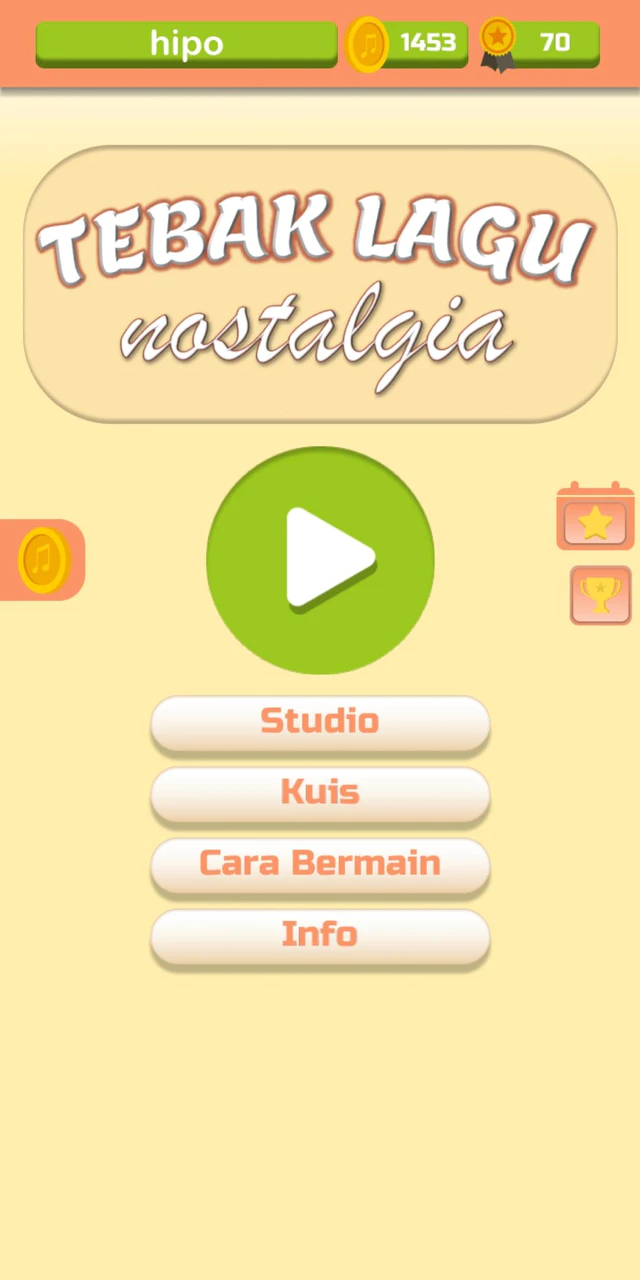Tap the music coin tab on left edge
Image resolution: width=640 pixels, height=1280 pixels.
[x=42, y=560]
